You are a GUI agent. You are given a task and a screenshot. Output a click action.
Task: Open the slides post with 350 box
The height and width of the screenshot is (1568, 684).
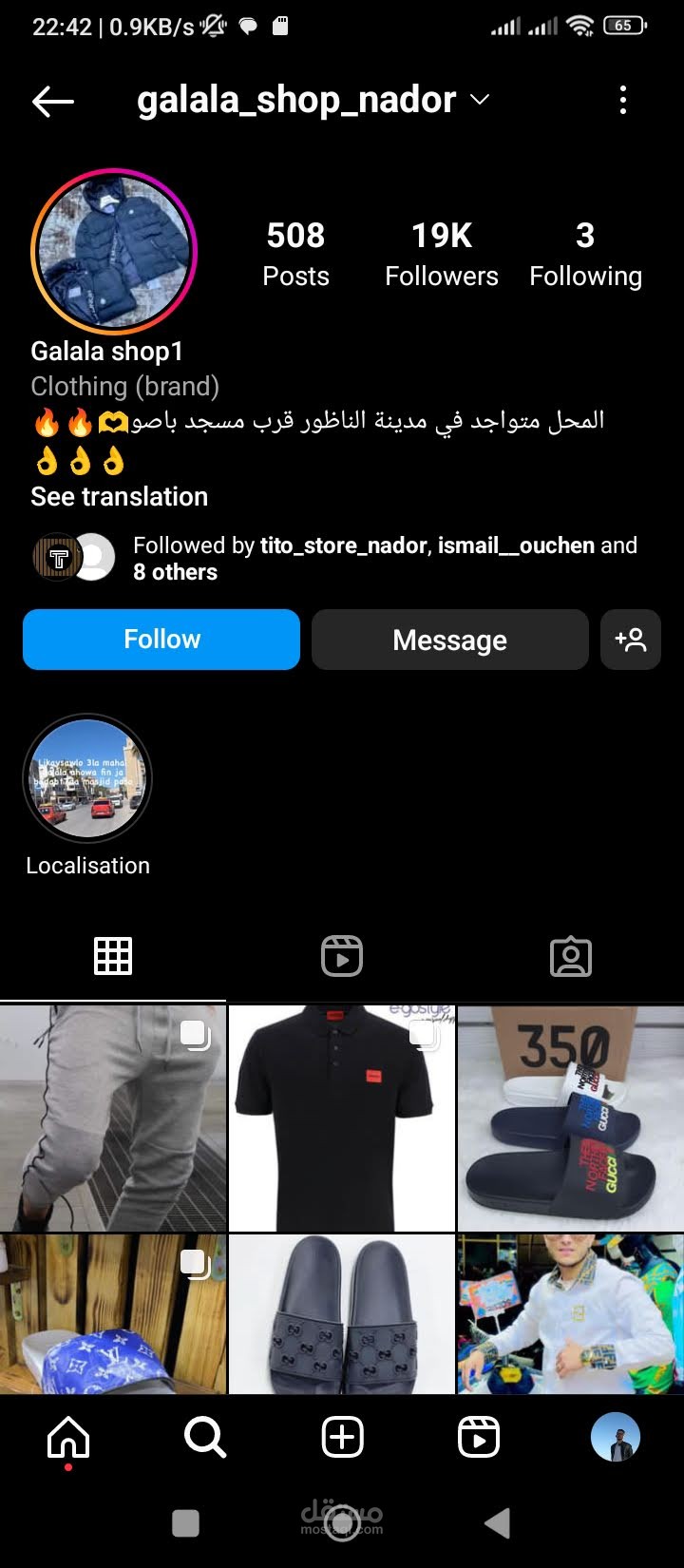[x=570, y=1118]
